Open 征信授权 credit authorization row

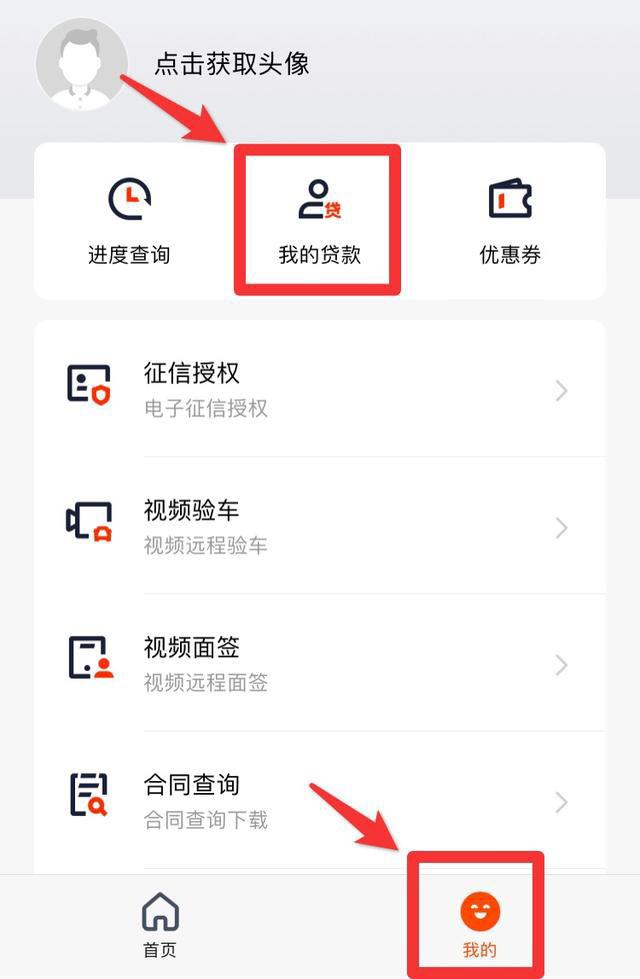(319, 390)
